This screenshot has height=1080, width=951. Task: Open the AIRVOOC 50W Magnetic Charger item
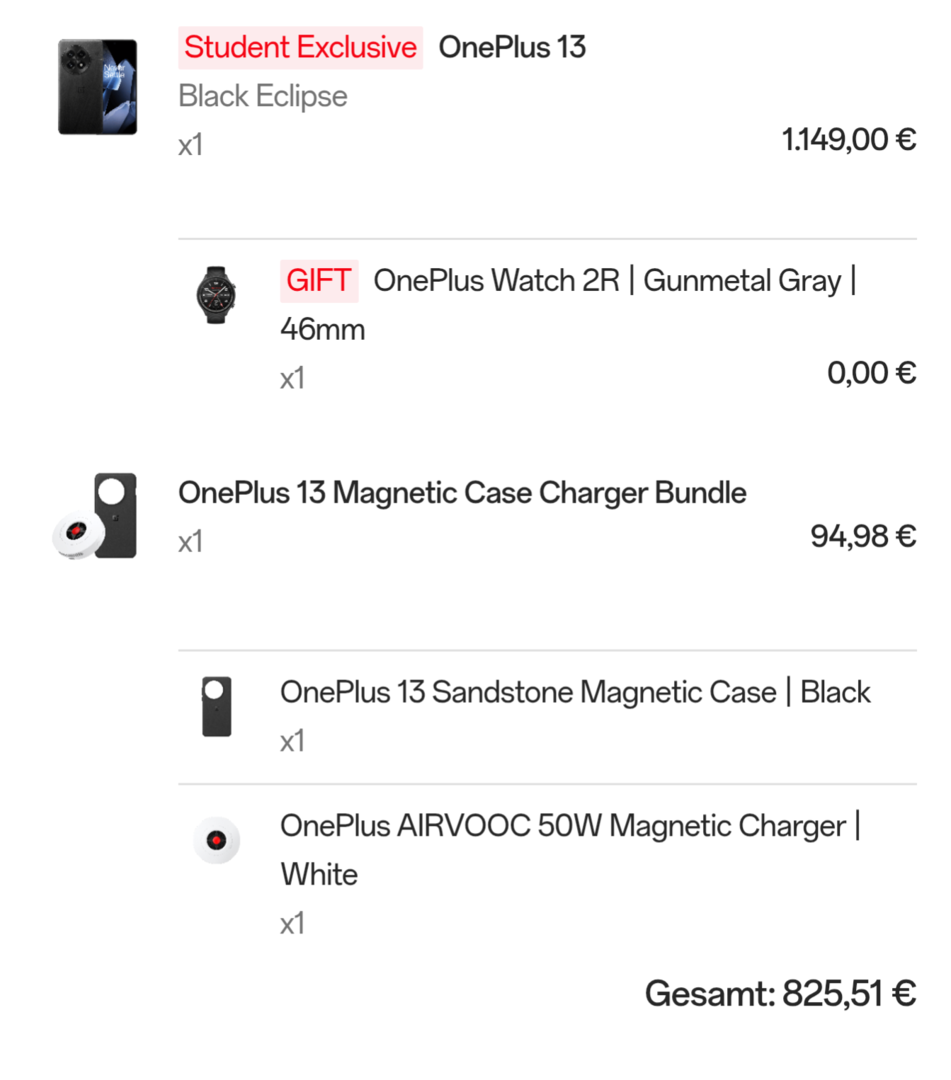[x=569, y=827]
